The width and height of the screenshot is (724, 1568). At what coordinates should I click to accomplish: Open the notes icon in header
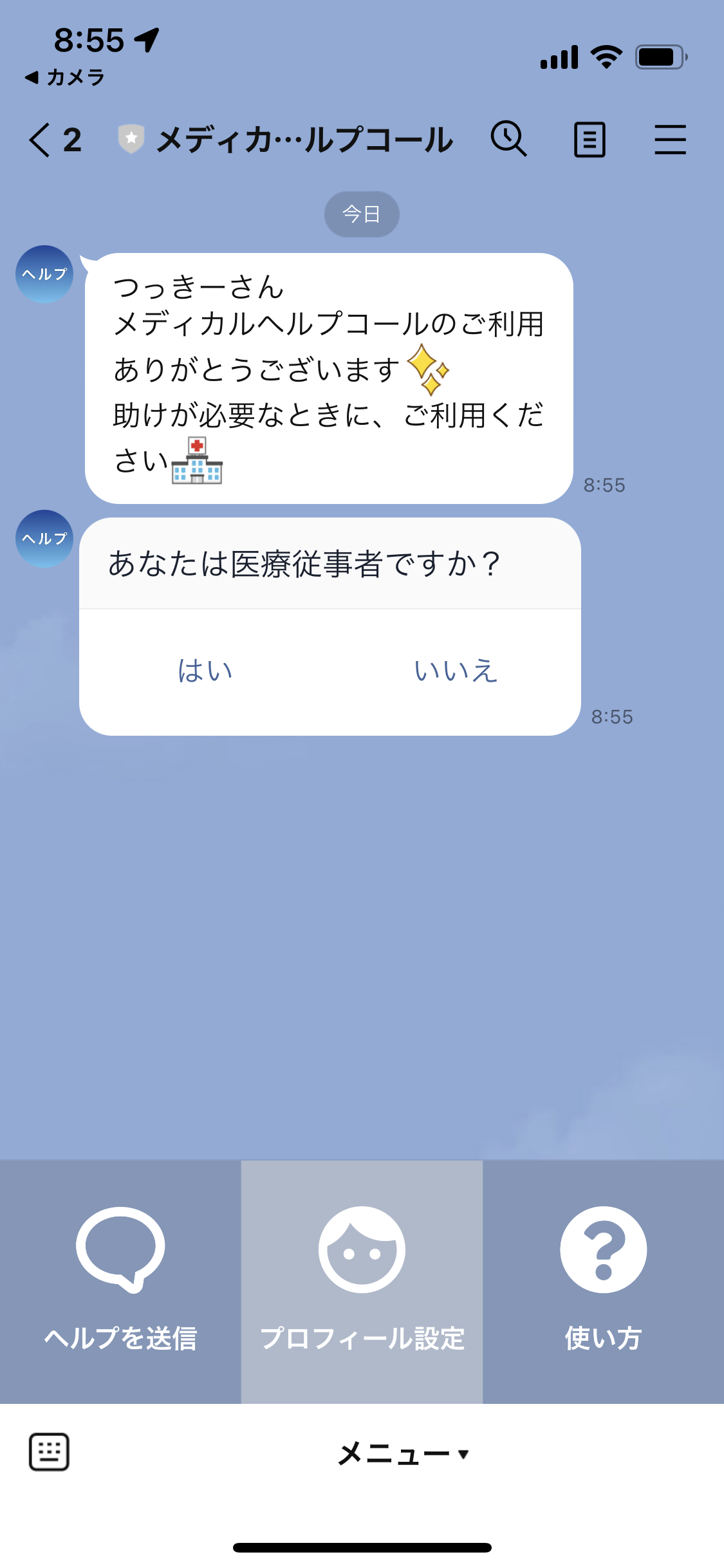coord(589,140)
